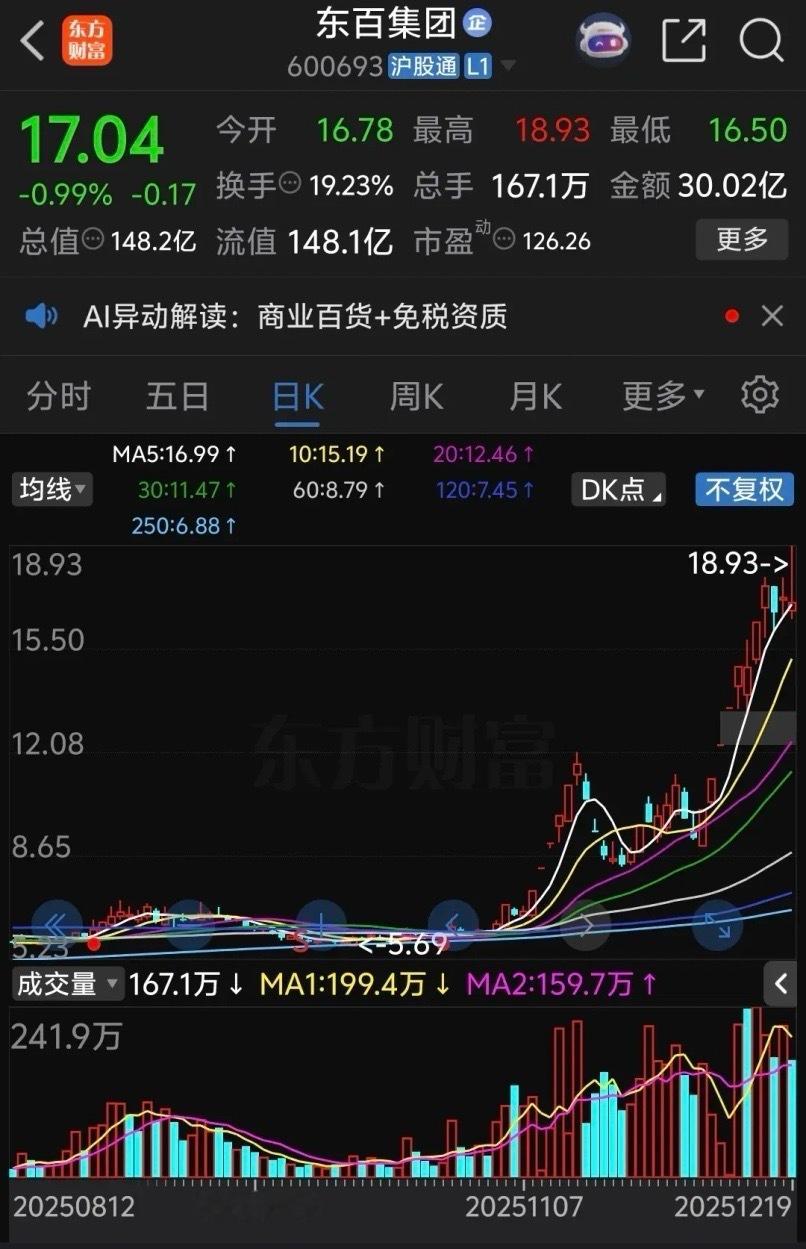Tap the collapse arrow beside volume panel
Screen dimensions: 806x1249
[780, 985]
